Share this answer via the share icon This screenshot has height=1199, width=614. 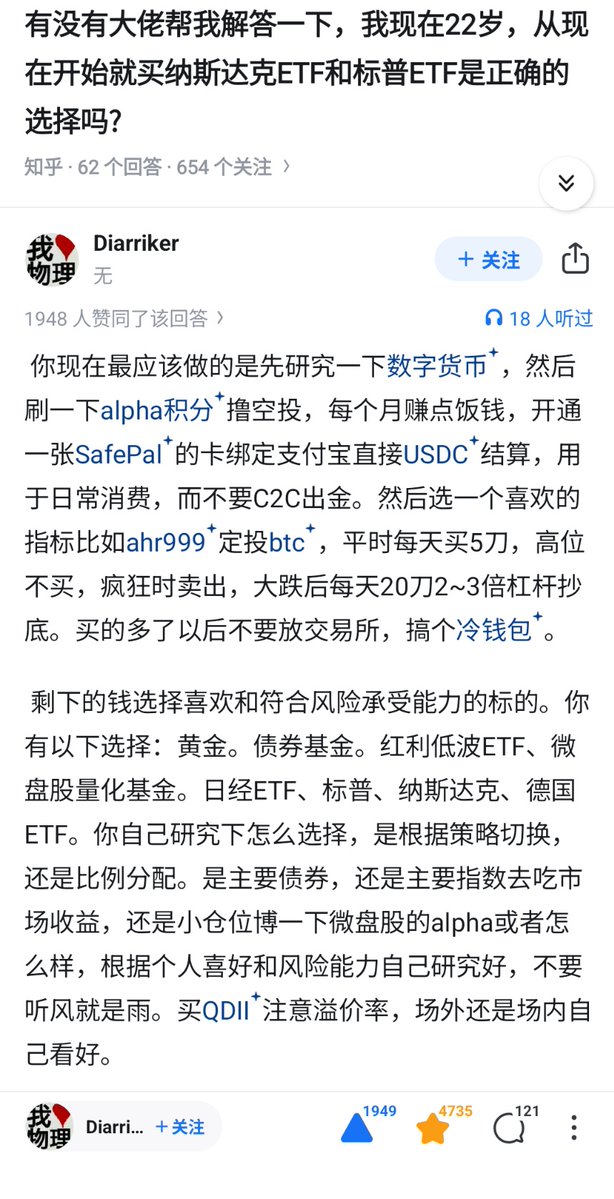pyautogui.click(x=575, y=259)
